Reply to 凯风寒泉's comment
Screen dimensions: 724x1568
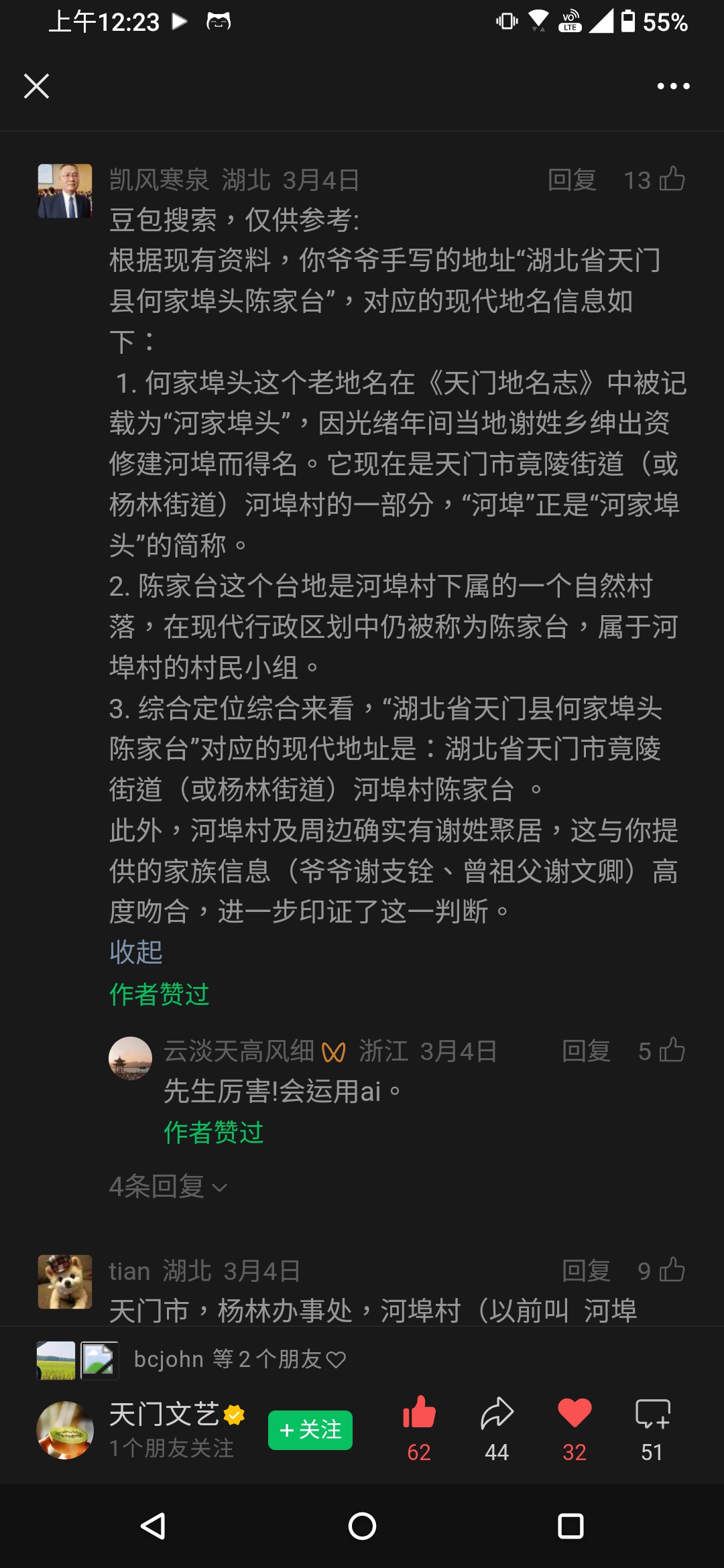tap(572, 180)
